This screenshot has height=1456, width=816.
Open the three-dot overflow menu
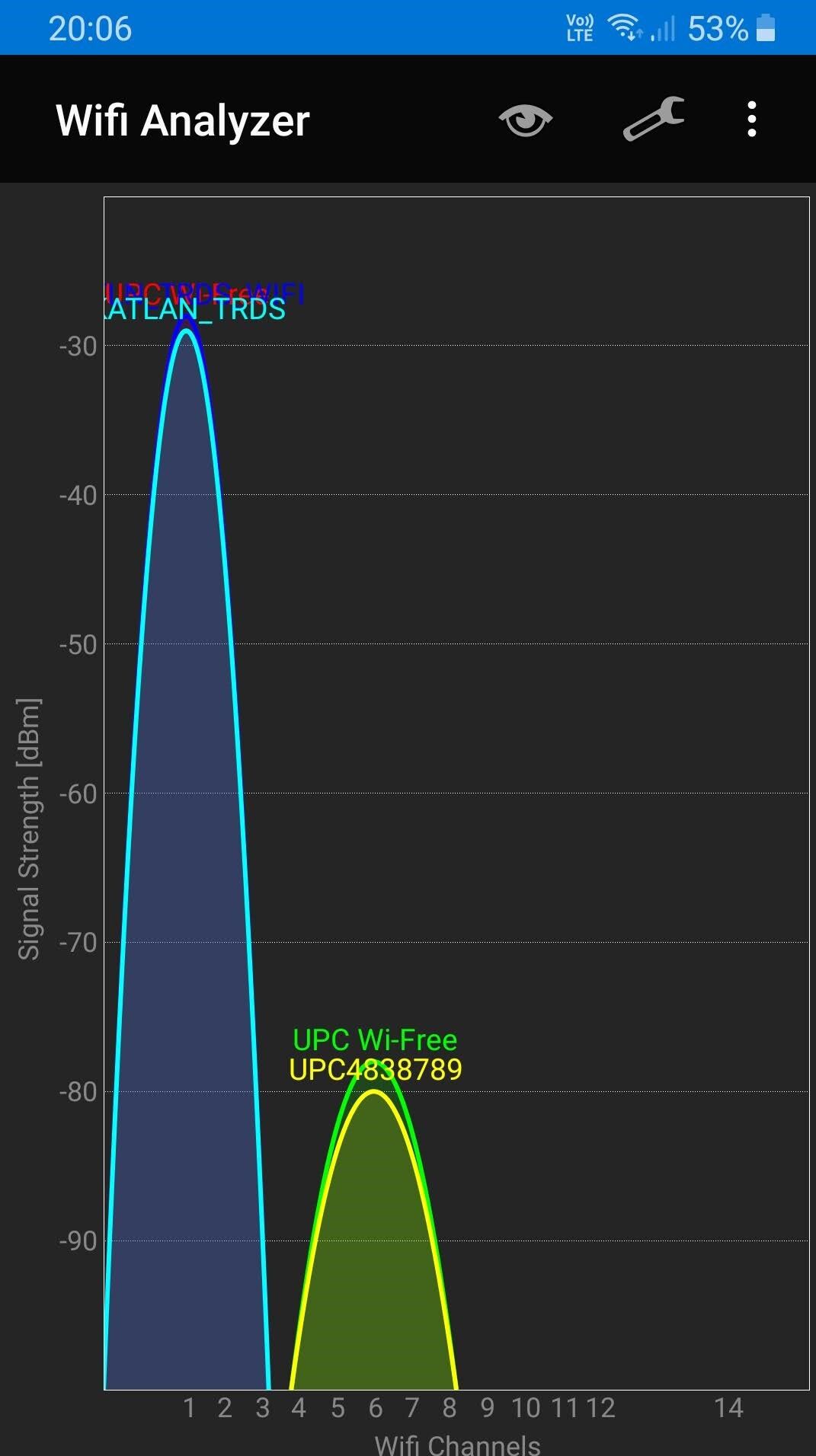click(751, 120)
